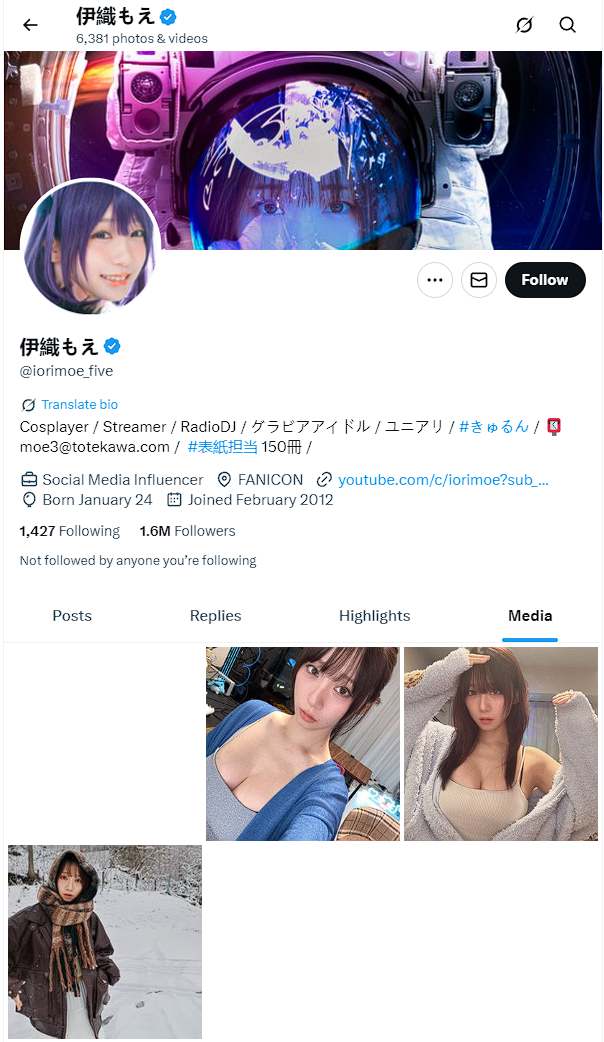
Task: Open the snowy outdoor scarf photo
Action: point(105,941)
